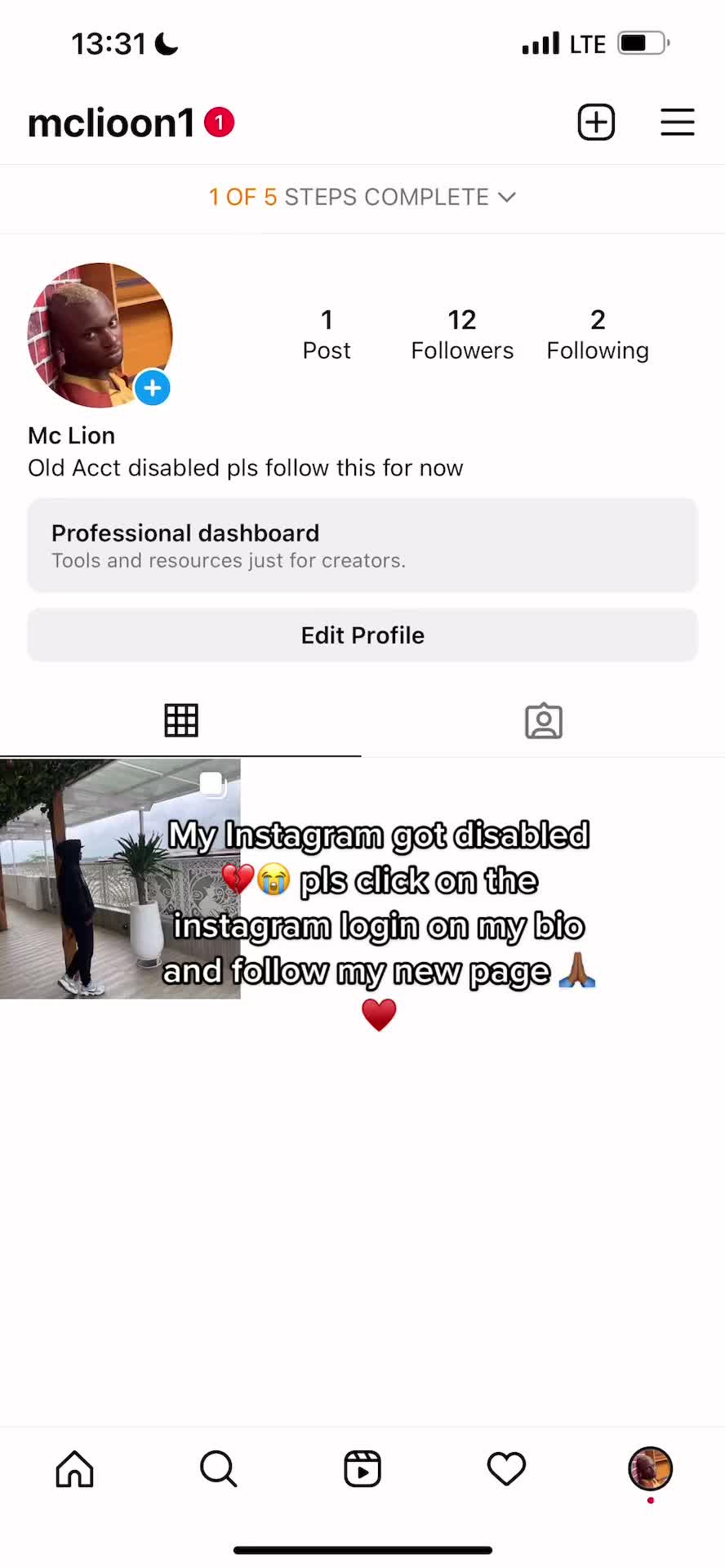The image size is (725, 1568).
Task: Tap Edit Profile
Action: (362, 635)
